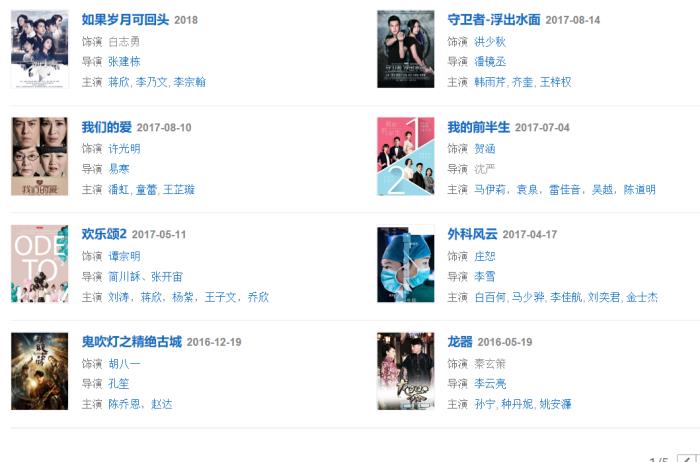700x462 pixels.
Task: Open actor 白百何's profile
Action: point(489,298)
